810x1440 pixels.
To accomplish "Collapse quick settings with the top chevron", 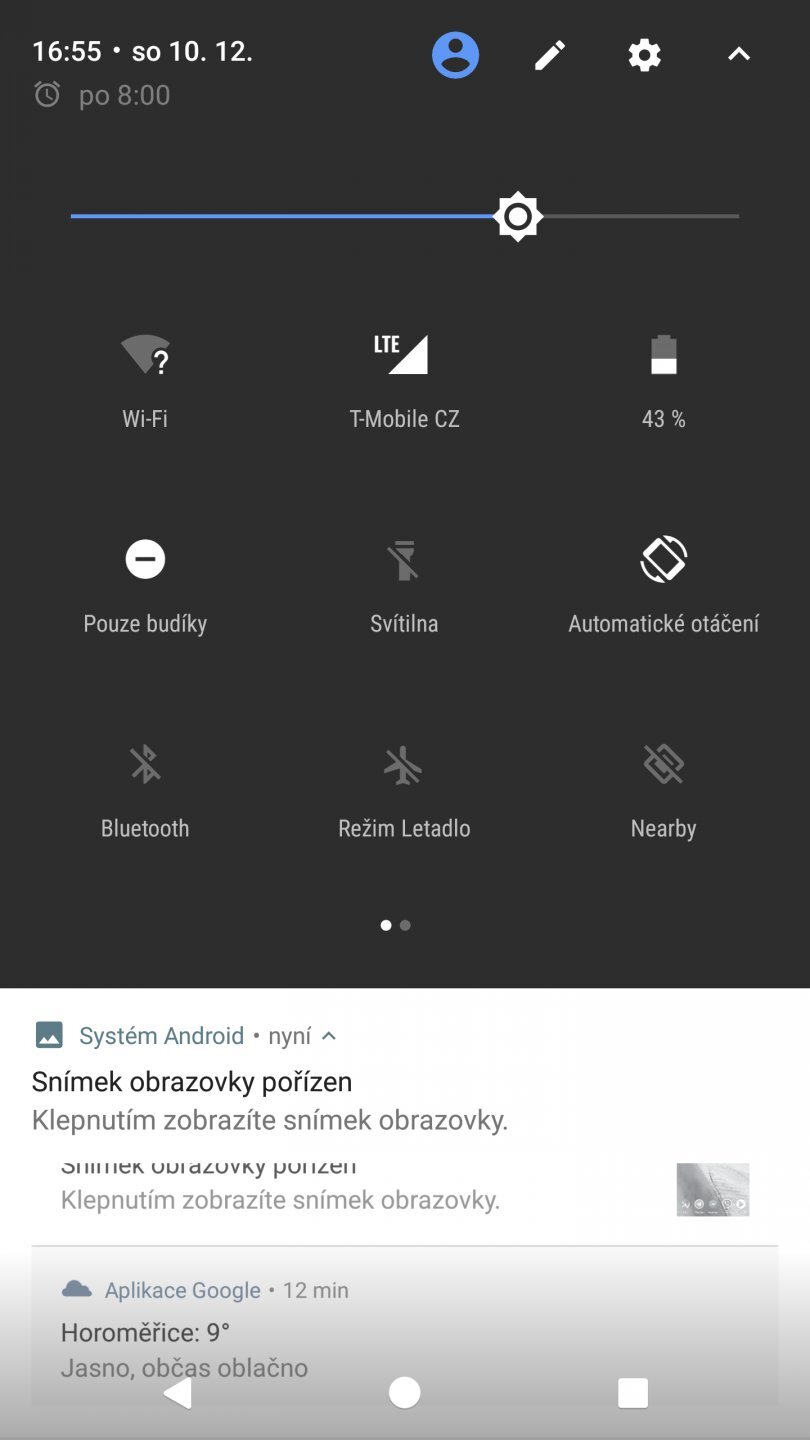I will pos(738,53).
